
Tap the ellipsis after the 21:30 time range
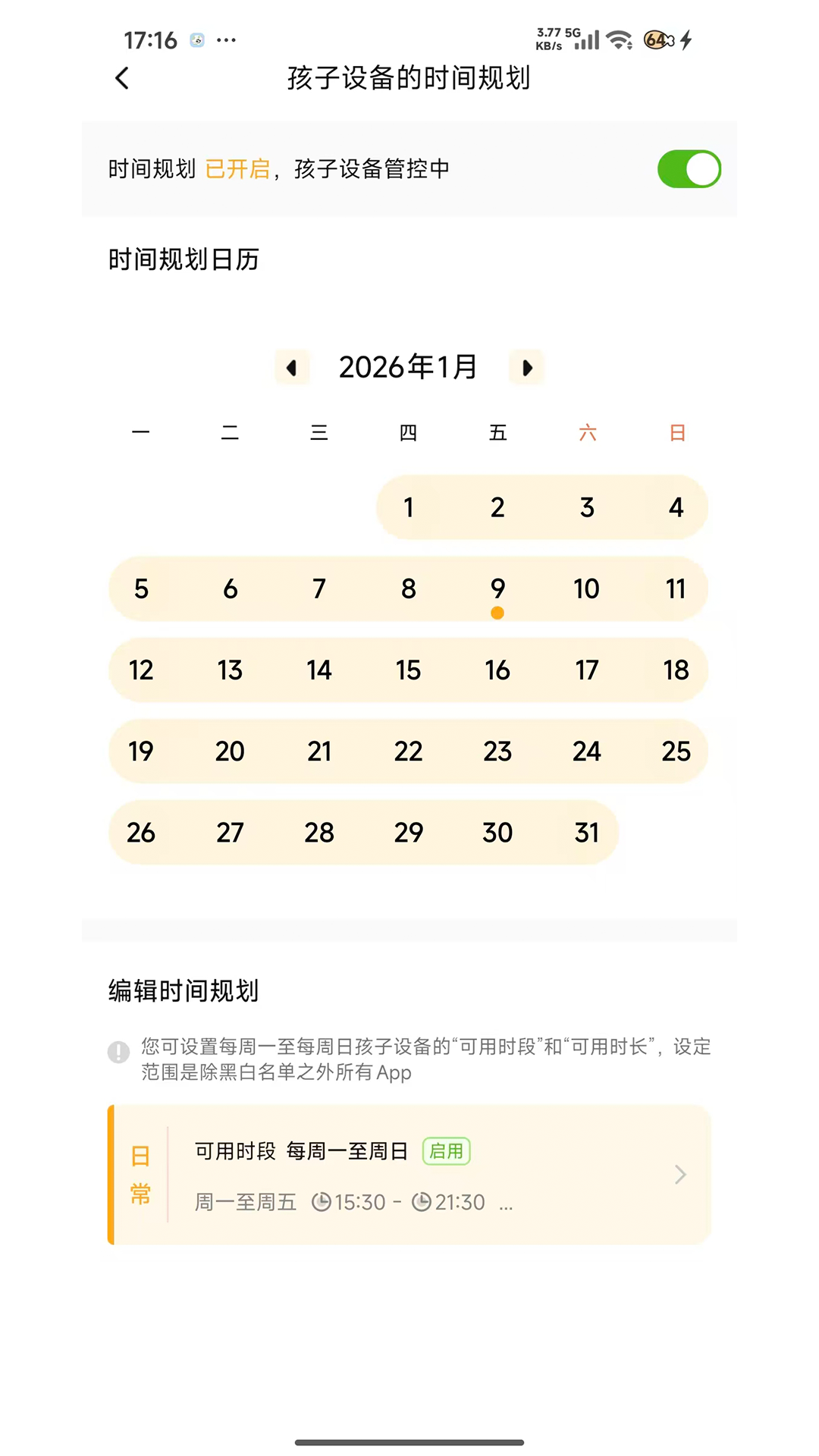506,1206
